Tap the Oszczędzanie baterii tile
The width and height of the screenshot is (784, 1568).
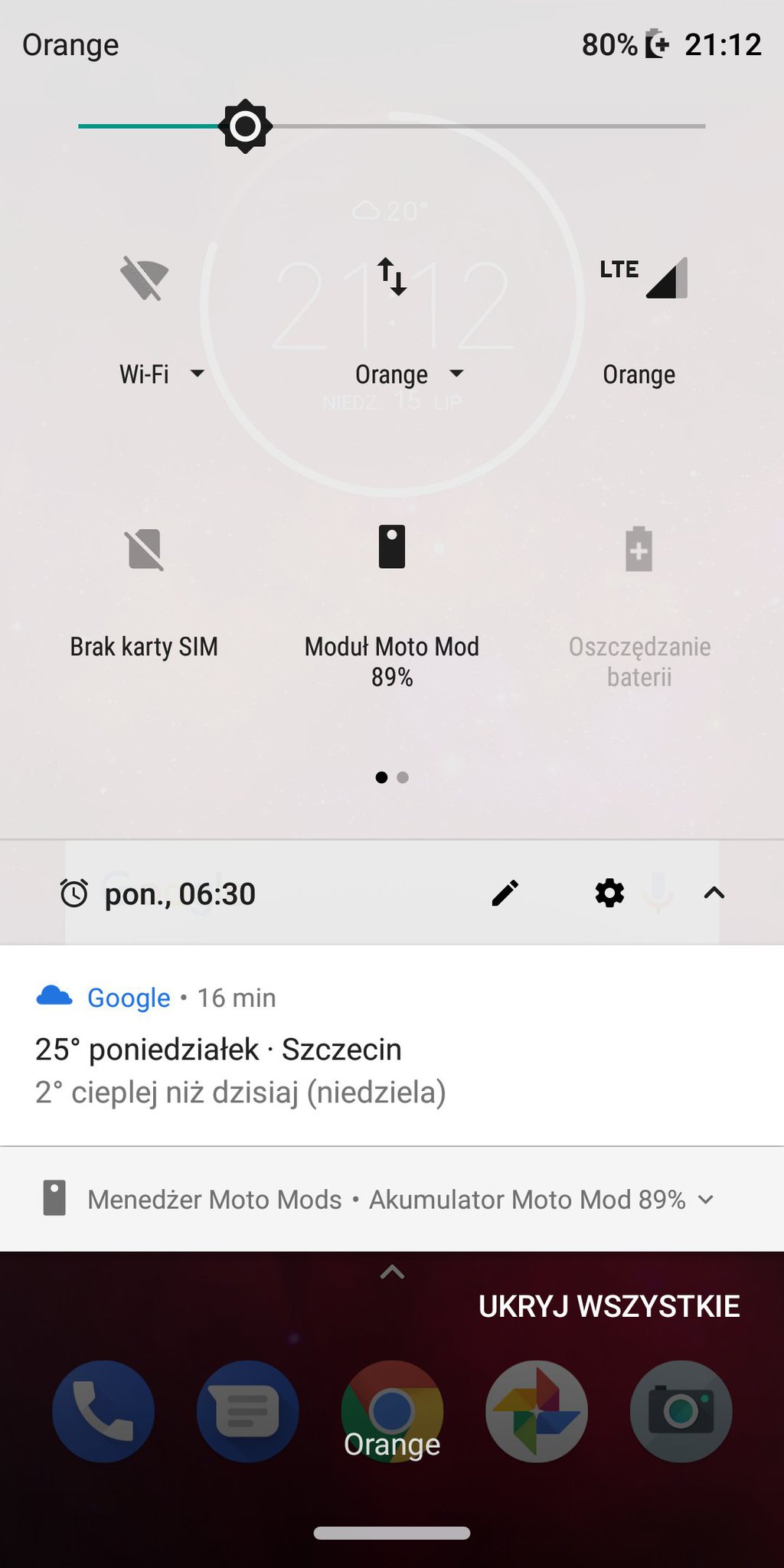639,550
